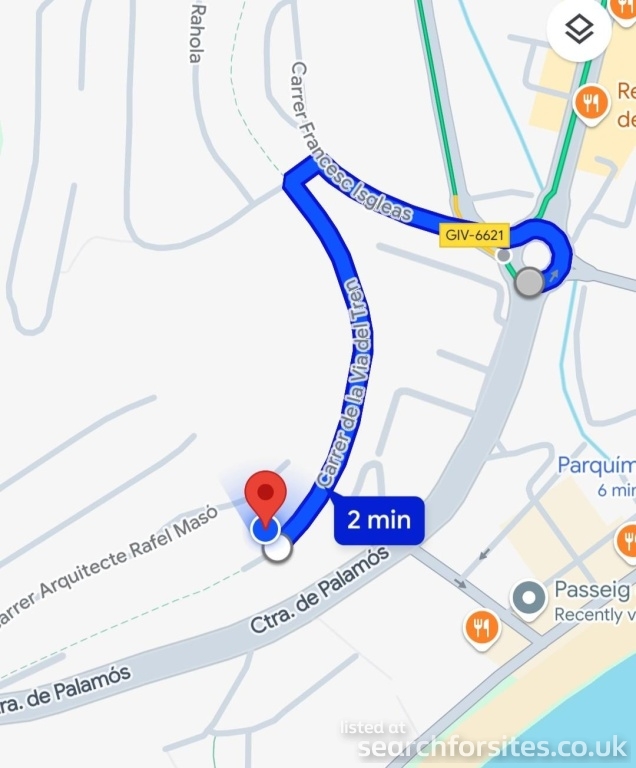Tap the red destination pin

coord(266,496)
